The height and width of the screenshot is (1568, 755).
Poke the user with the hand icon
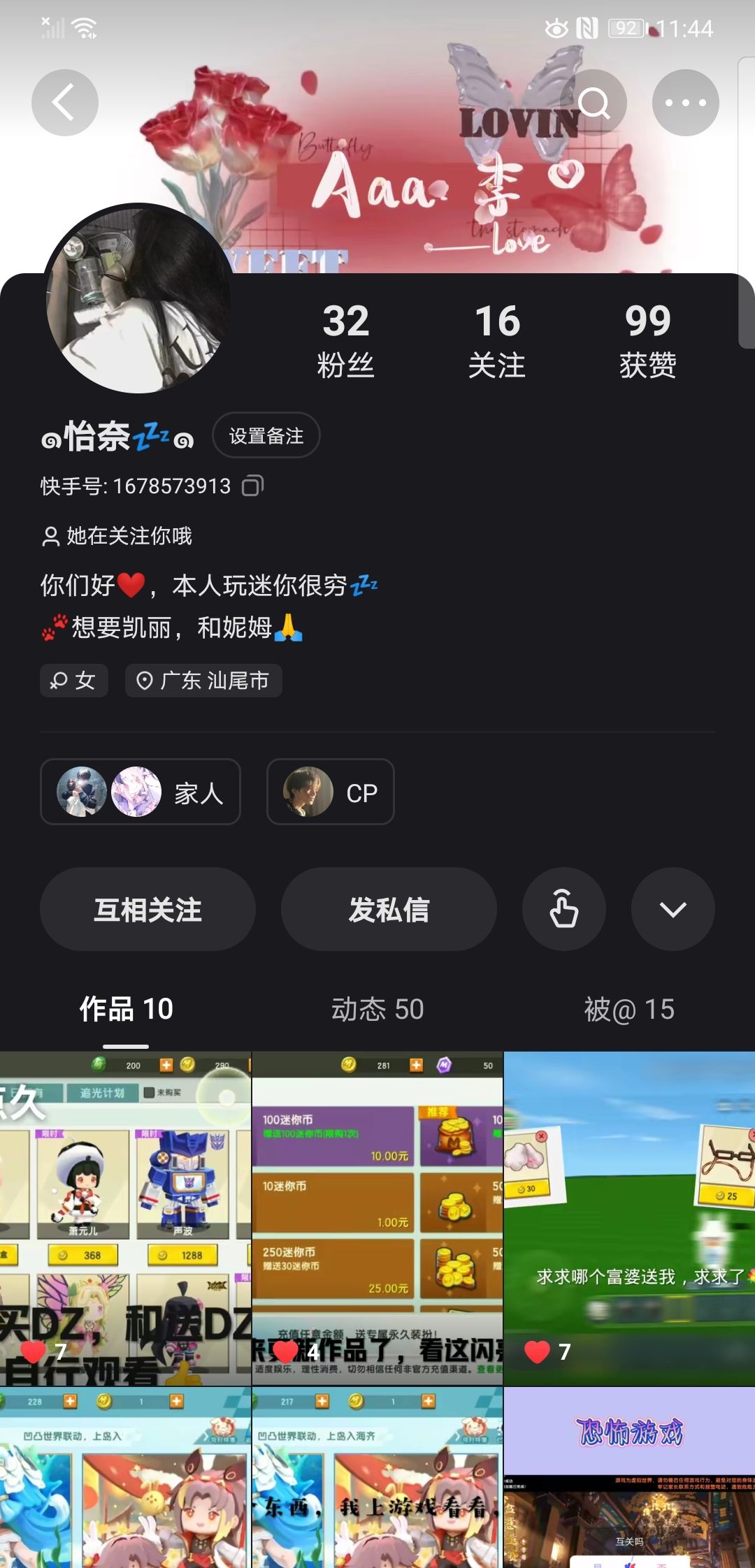click(x=563, y=909)
